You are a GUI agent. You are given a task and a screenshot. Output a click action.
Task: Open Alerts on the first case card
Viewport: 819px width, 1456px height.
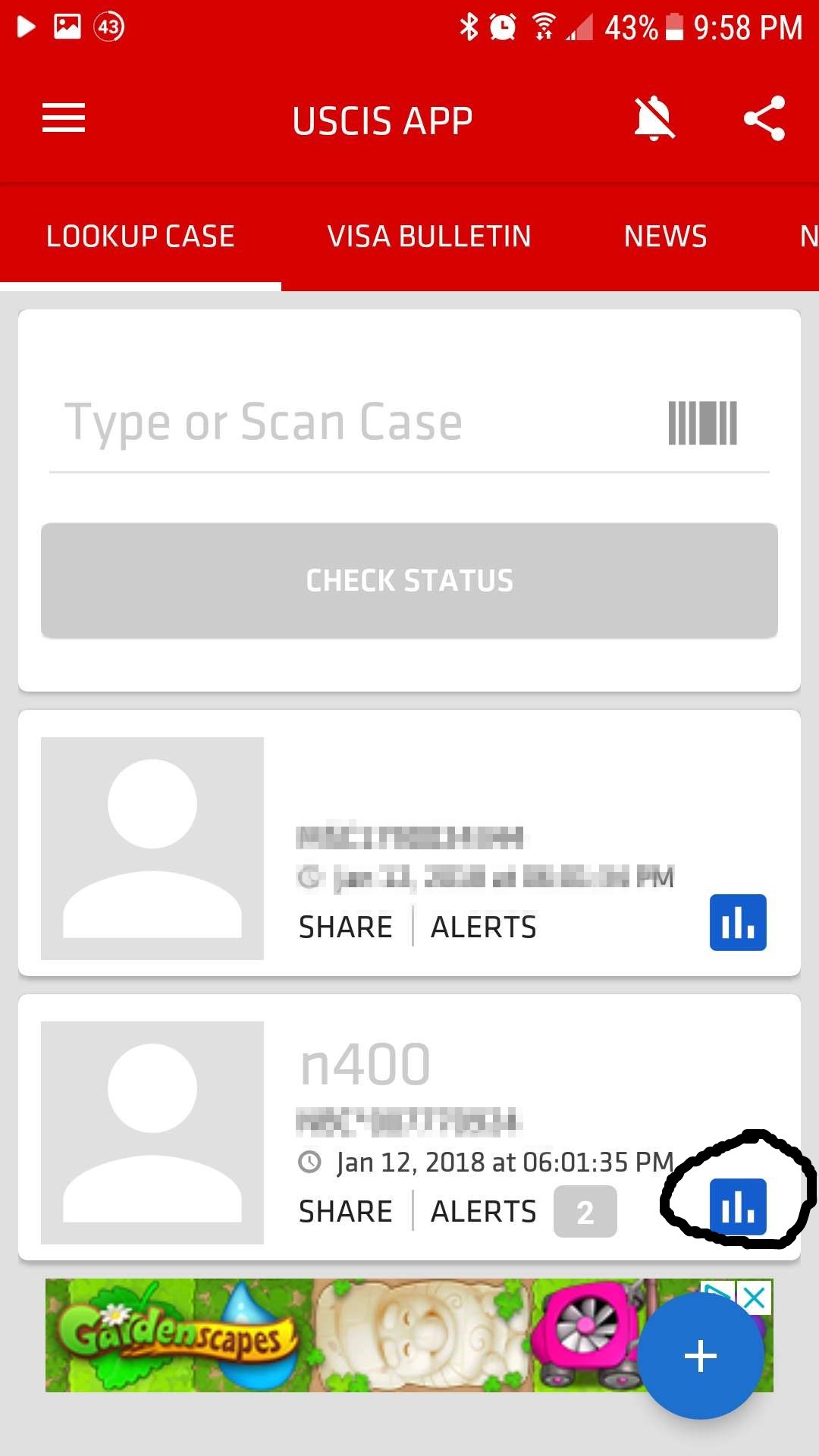[484, 927]
